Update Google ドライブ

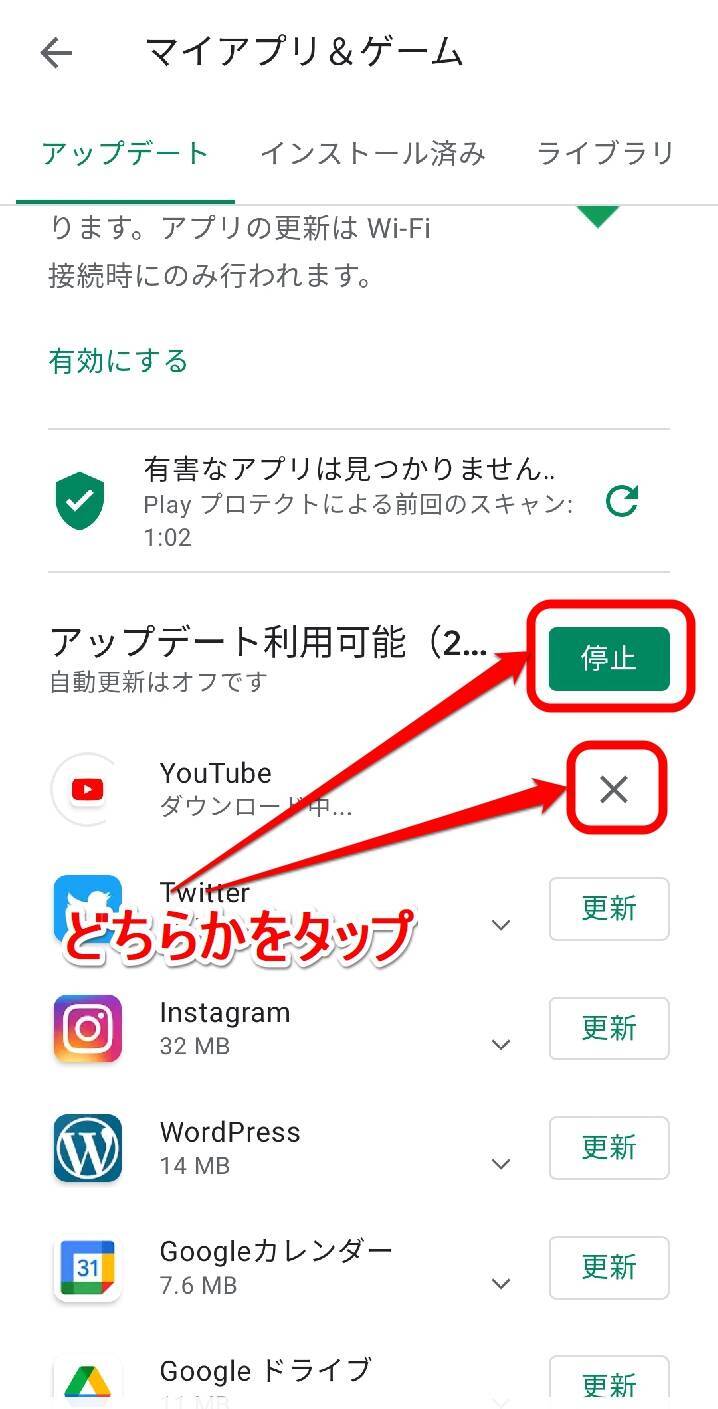[608, 1385]
